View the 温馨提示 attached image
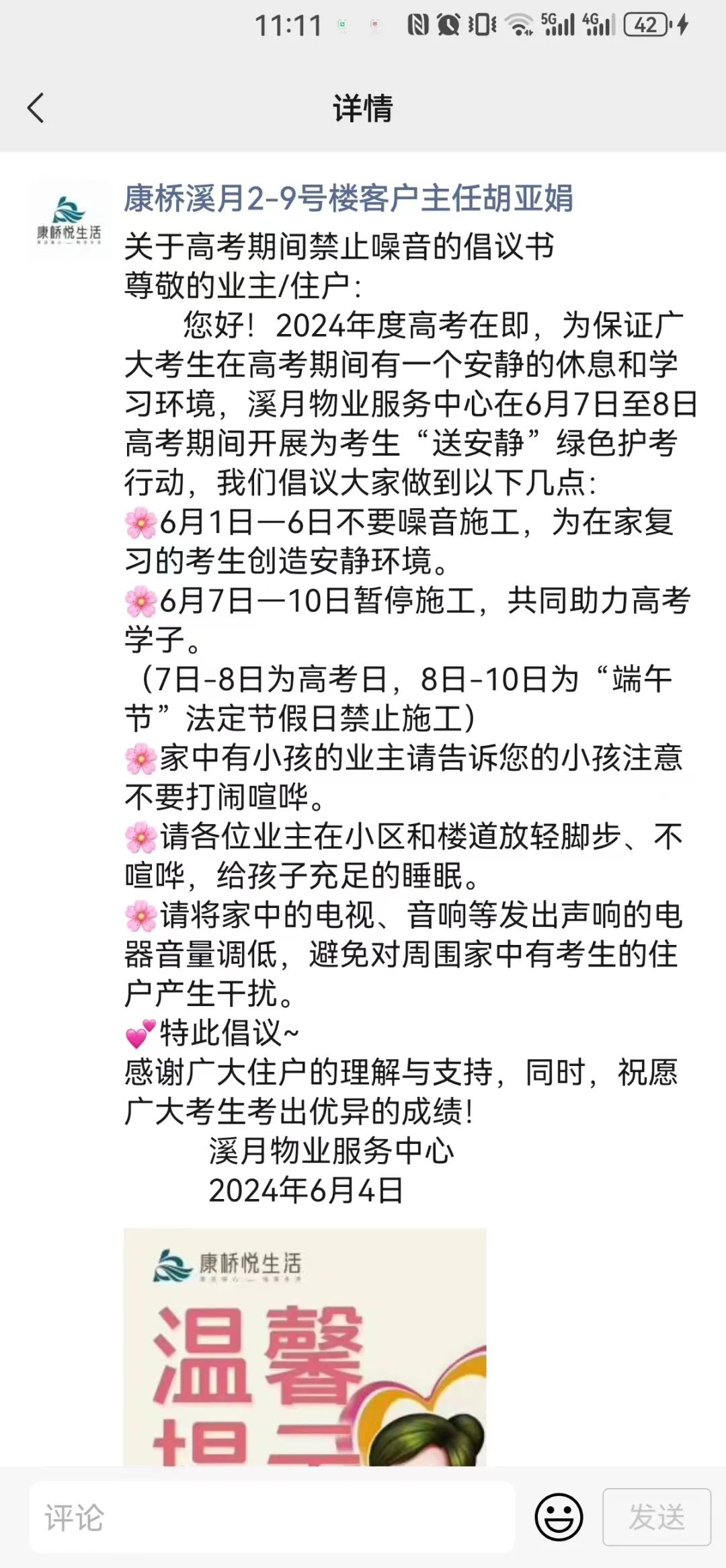Viewport: 726px width, 1568px height. tap(305, 1346)
